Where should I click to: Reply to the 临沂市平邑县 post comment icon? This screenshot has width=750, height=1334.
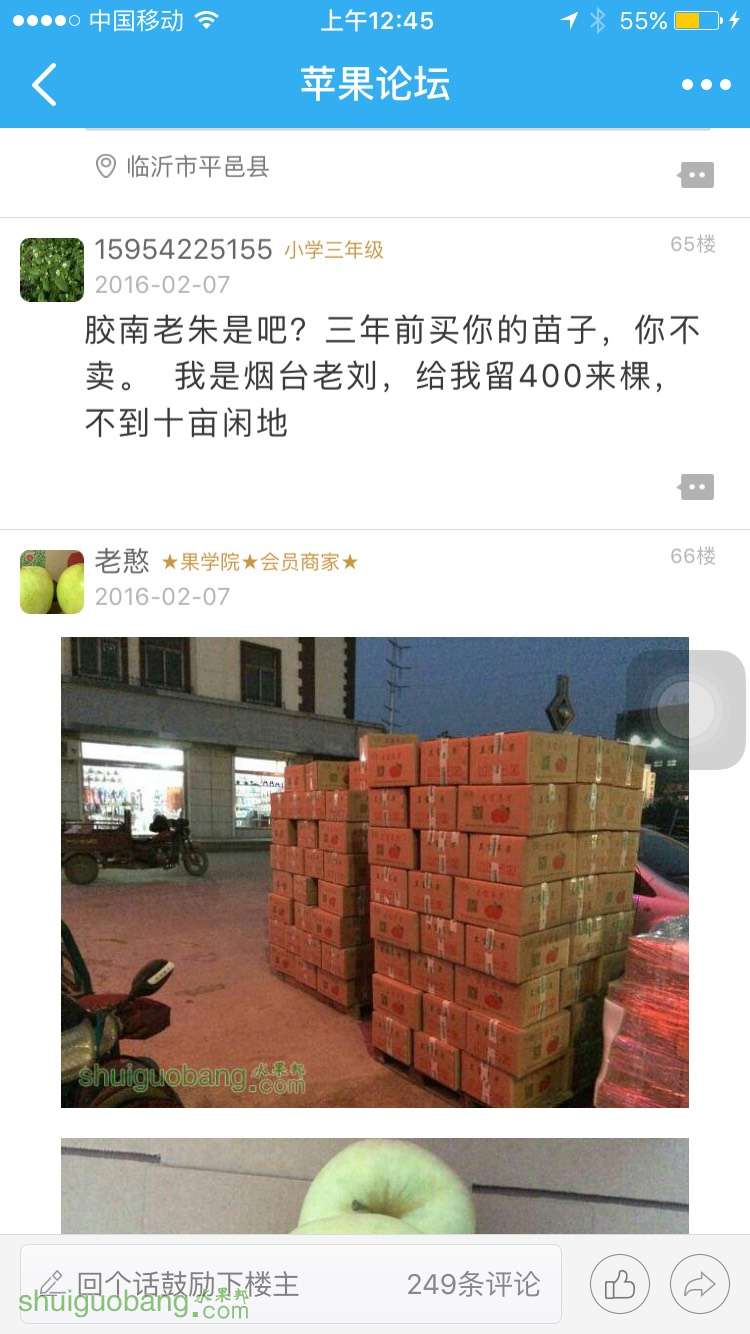(x=696, y=175)
